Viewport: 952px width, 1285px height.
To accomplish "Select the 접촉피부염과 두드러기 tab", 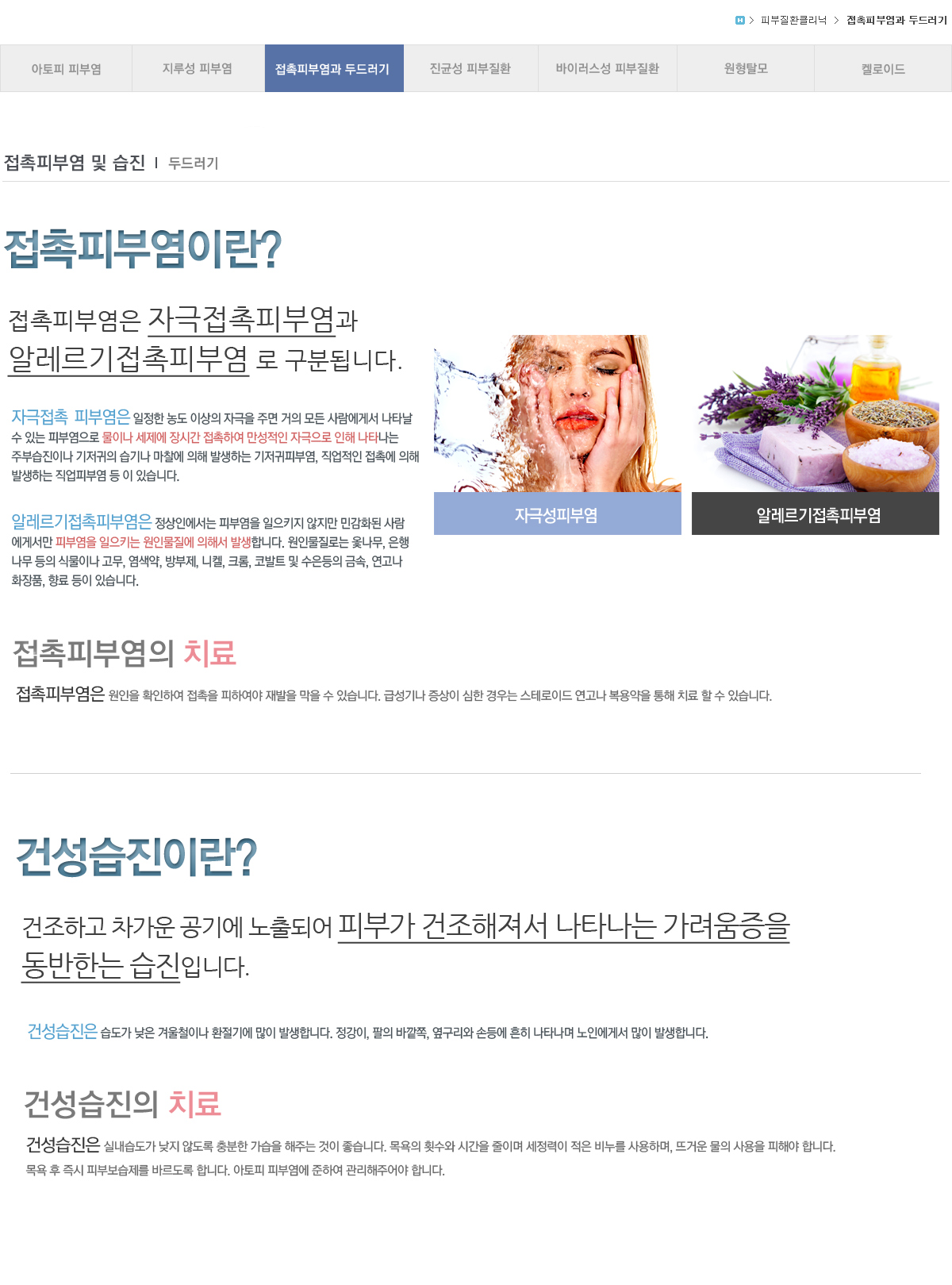I will [333, 69].
